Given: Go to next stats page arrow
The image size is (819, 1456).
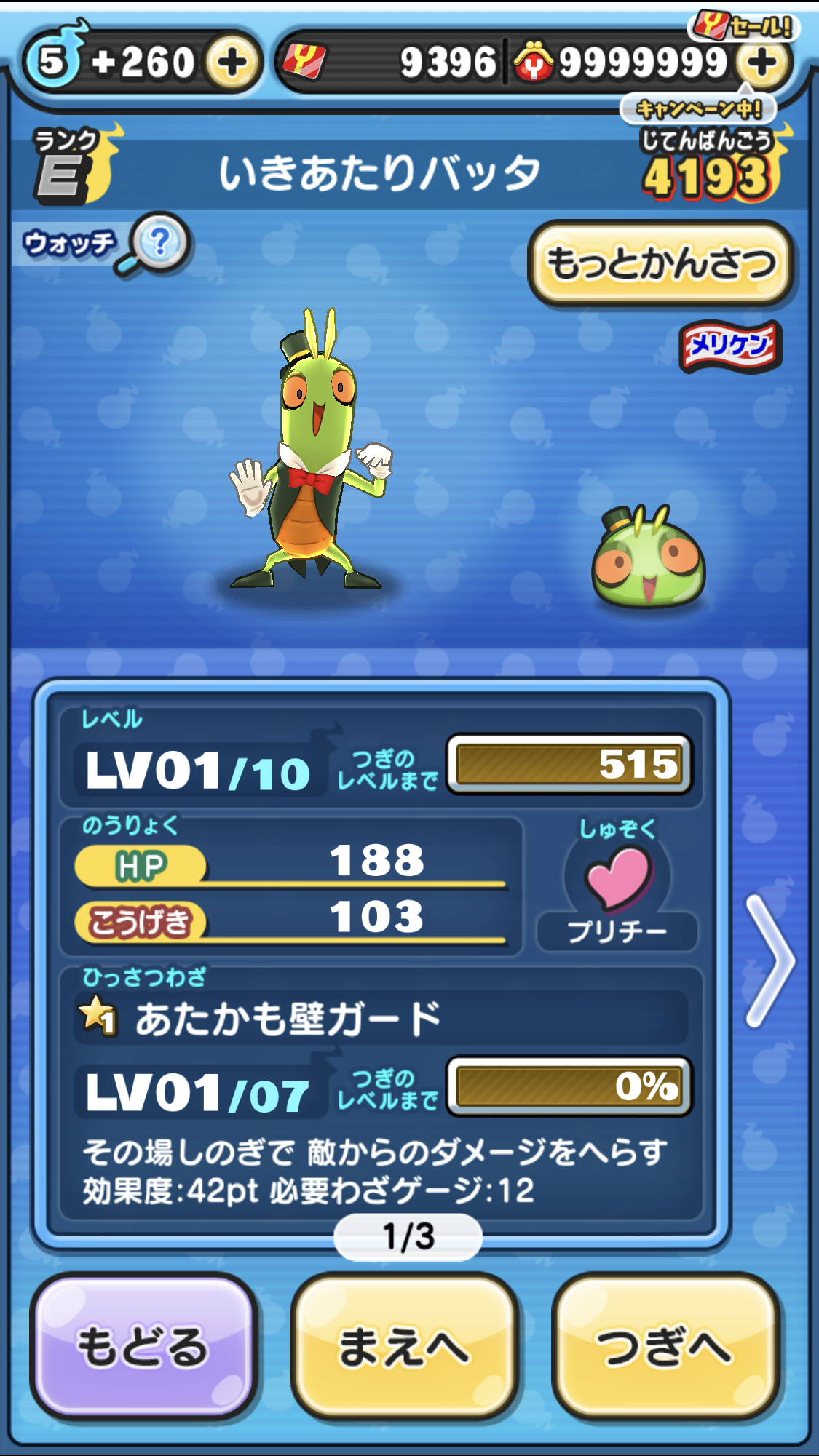Looking at the screenshot, I should pos(770,960).
